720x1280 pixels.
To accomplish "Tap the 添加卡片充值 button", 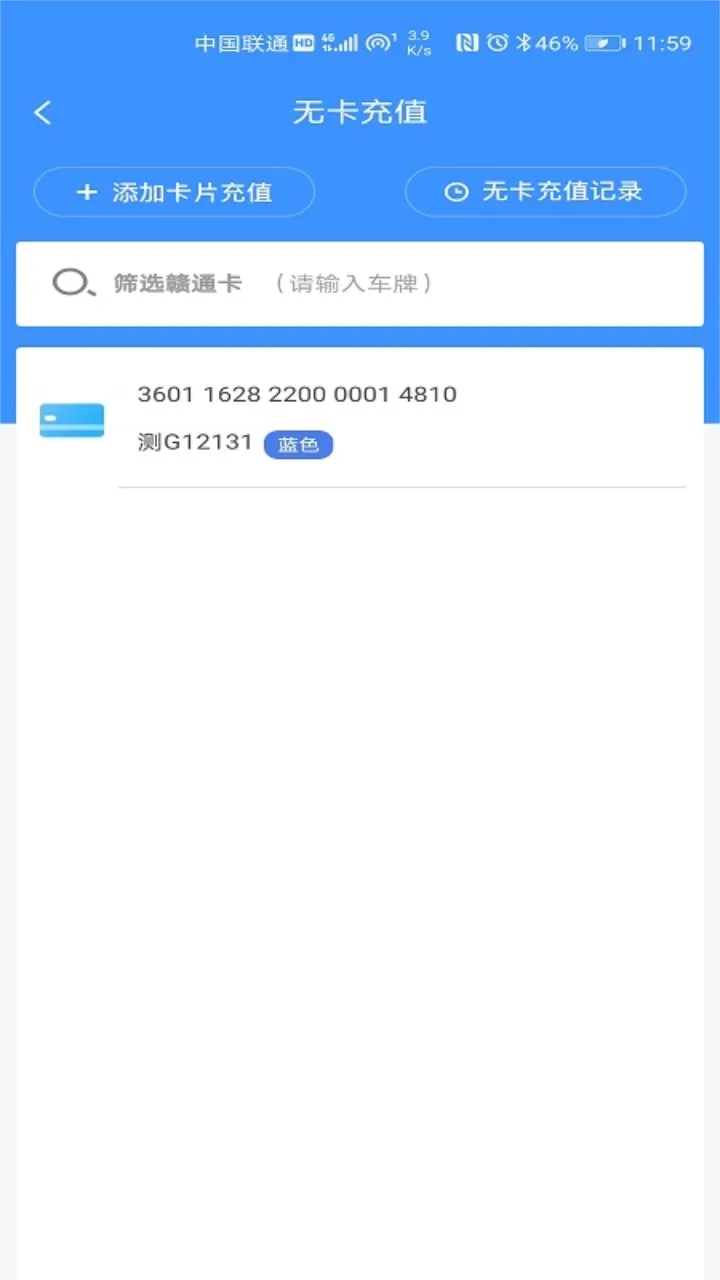I will 175,192.
